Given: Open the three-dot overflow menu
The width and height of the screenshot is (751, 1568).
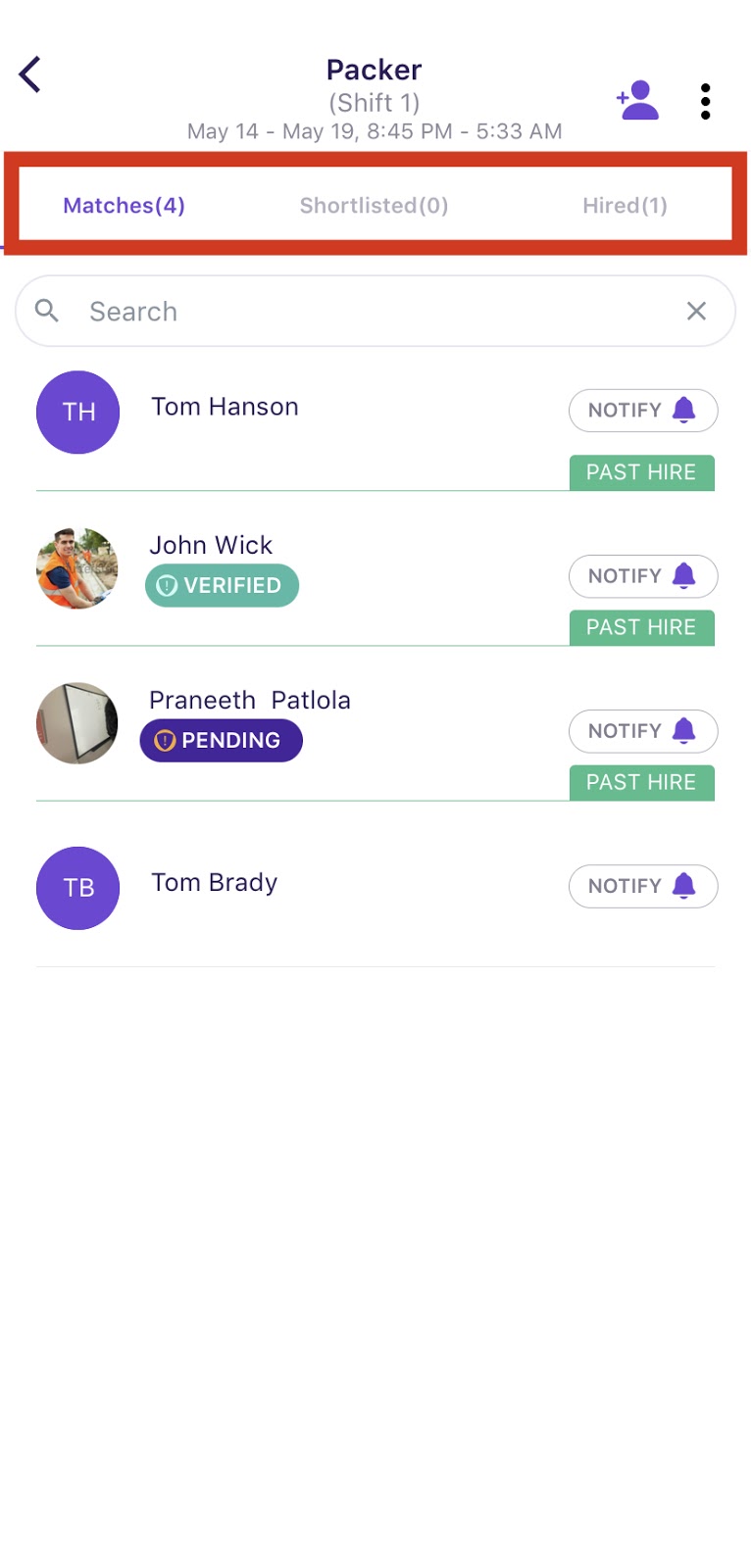Looking at the screenshot, I should pos(705,101).
